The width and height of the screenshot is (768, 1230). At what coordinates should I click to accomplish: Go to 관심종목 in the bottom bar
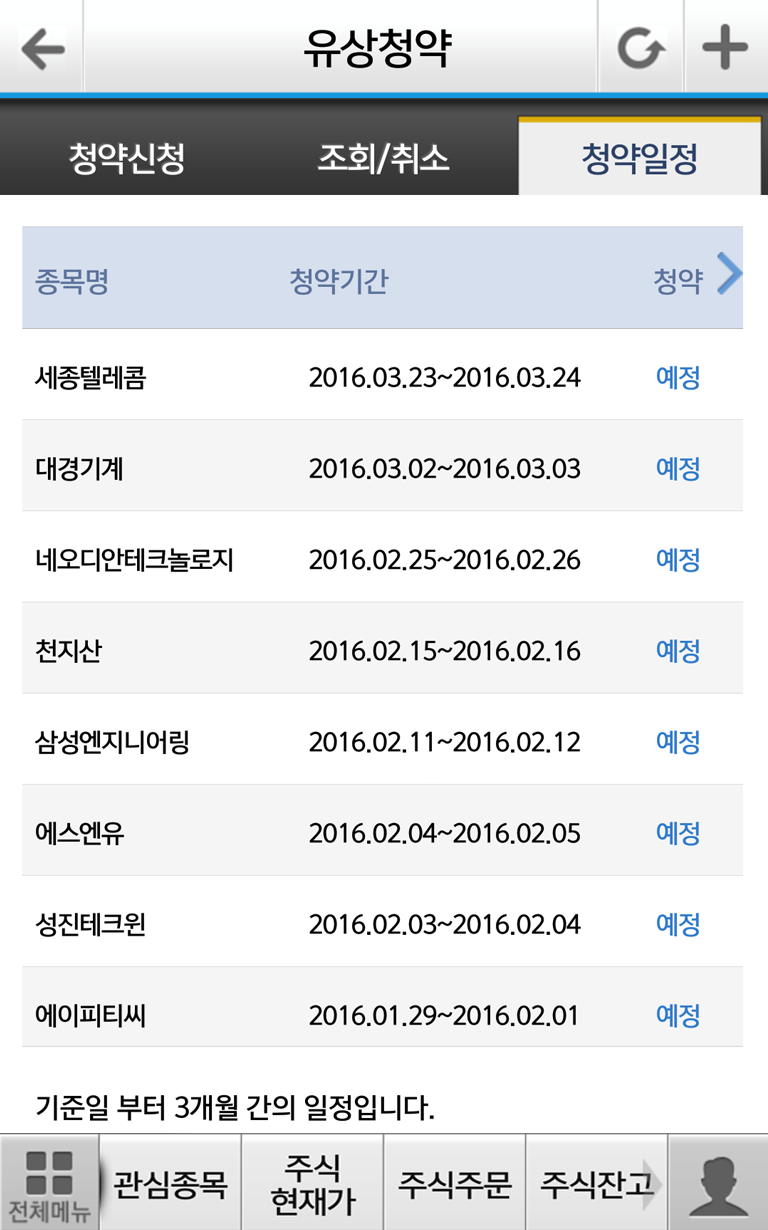(170, 1184)
